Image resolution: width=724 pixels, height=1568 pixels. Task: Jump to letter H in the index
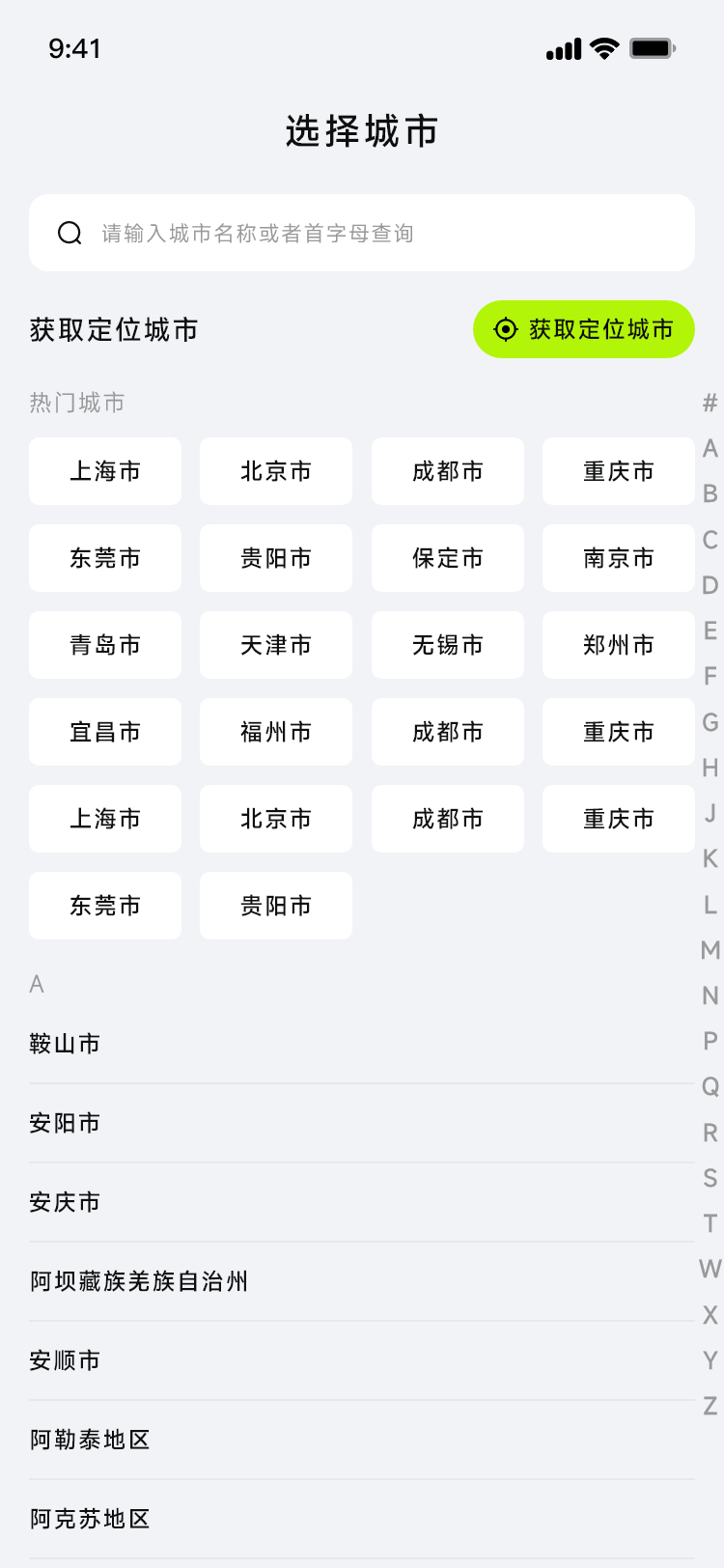point(710,768)
